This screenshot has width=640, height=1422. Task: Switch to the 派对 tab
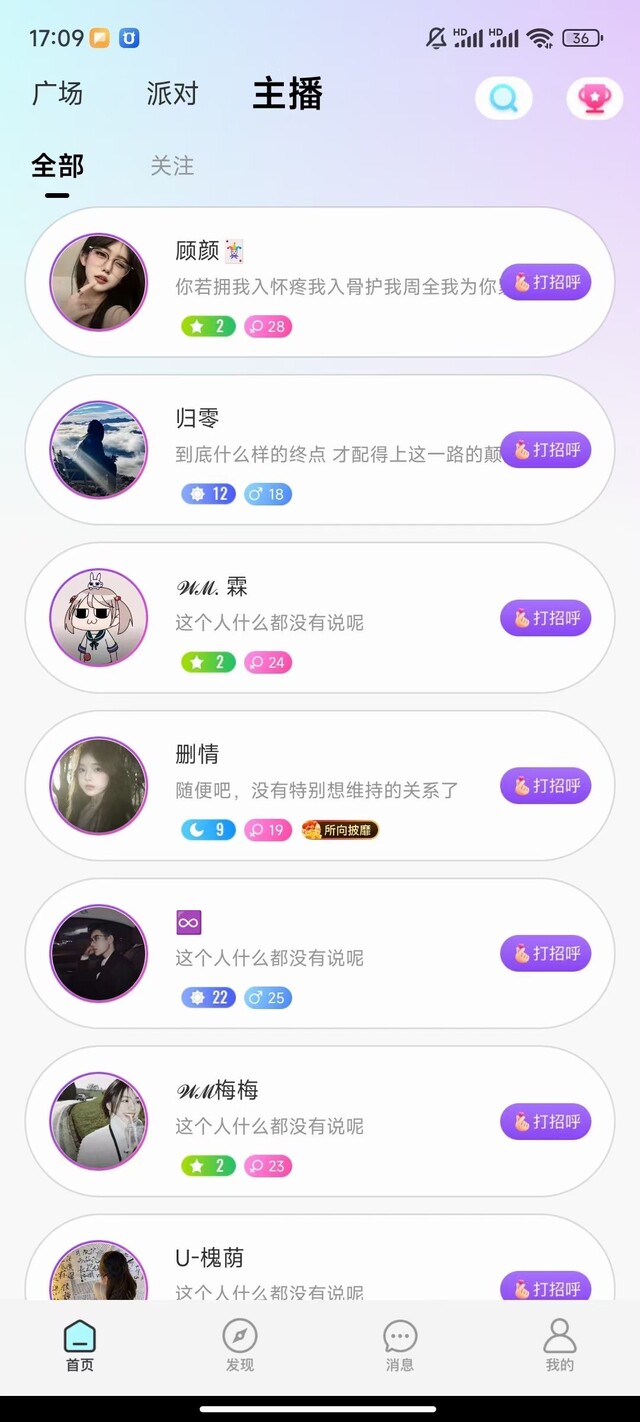pos(172,94)
